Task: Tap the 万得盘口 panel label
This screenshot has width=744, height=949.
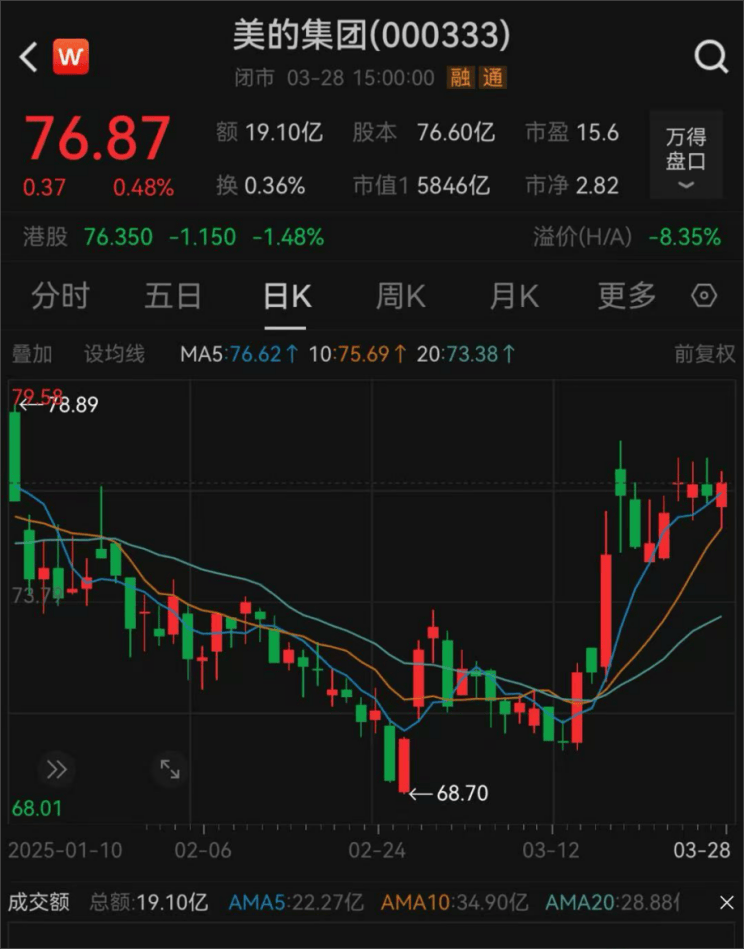Action: pos(686,146)
